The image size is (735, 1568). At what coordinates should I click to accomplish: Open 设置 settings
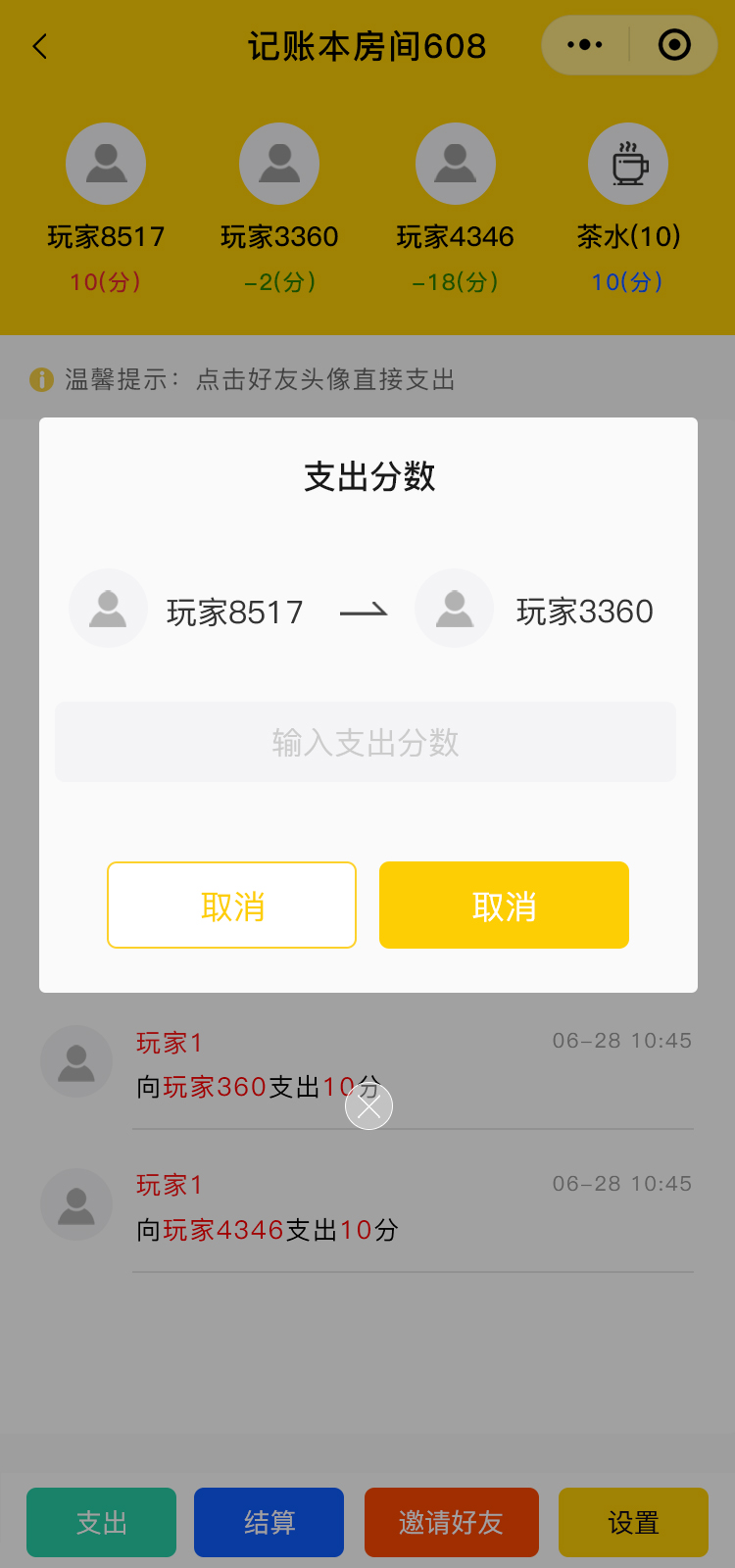(x=633, y=1522)
